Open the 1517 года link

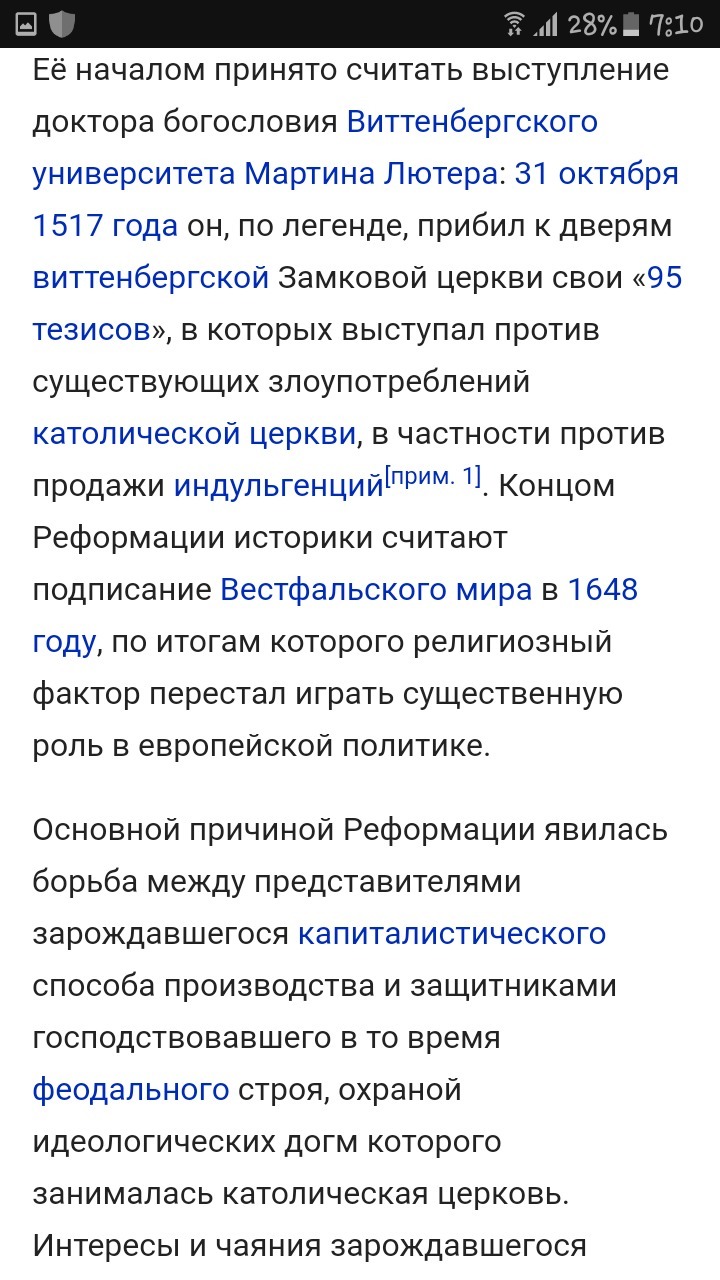pos(105,226)
